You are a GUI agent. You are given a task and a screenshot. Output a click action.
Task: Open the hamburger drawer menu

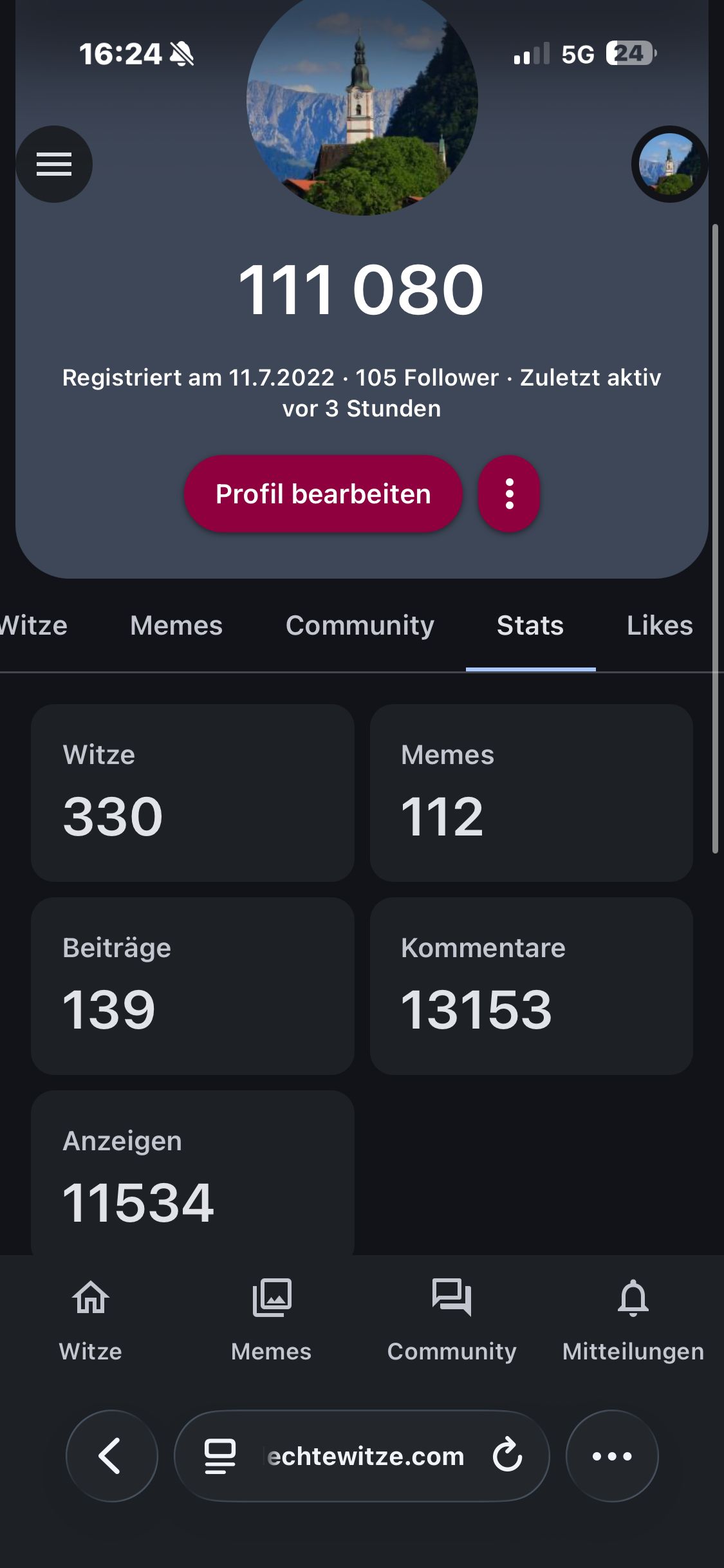(x=54, y=164)
